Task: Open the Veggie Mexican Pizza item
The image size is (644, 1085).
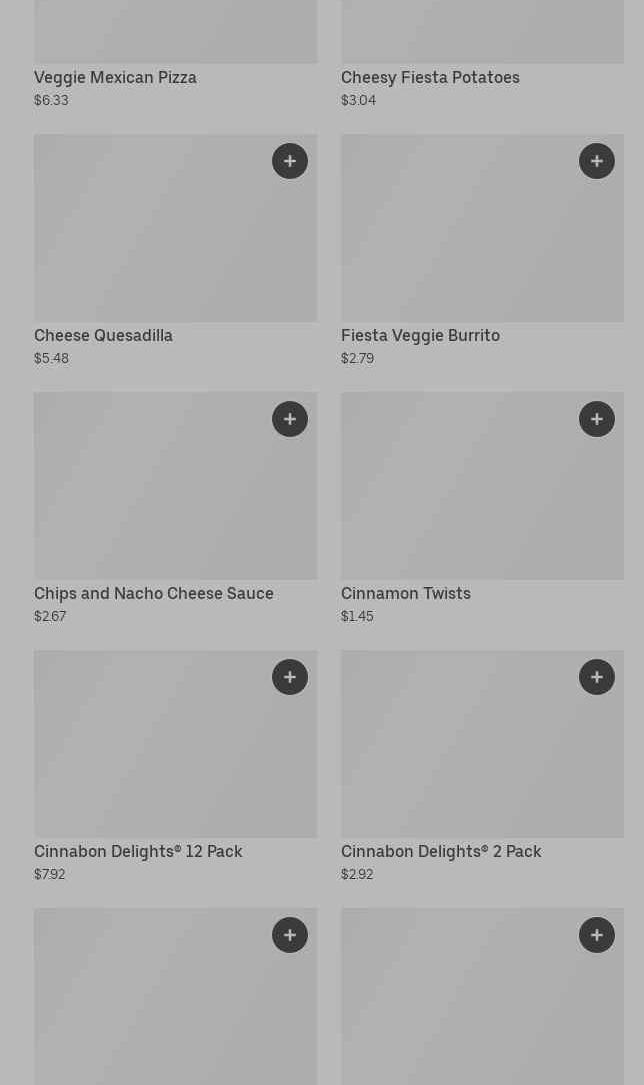Action: click(115, 78)
